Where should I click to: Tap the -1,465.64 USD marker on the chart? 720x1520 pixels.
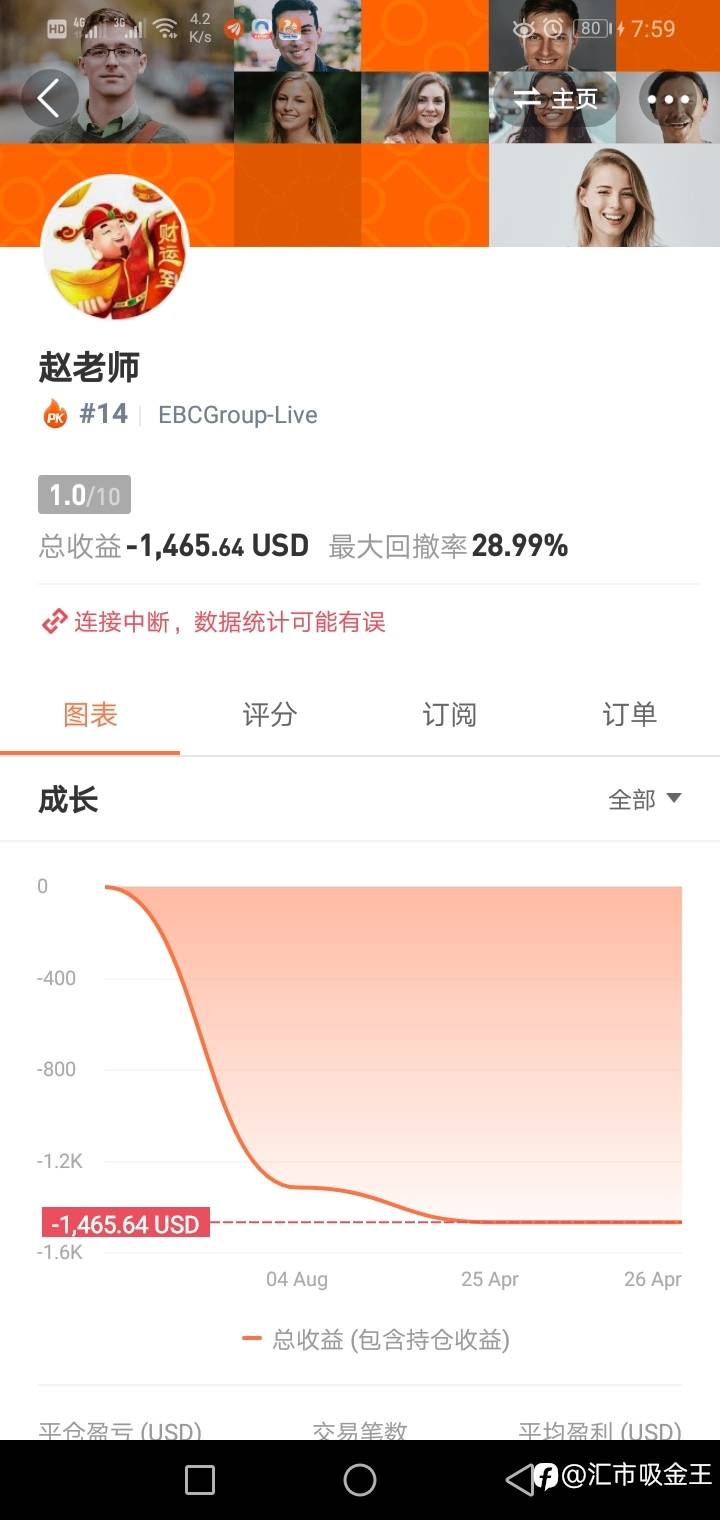coord(125,1223)
